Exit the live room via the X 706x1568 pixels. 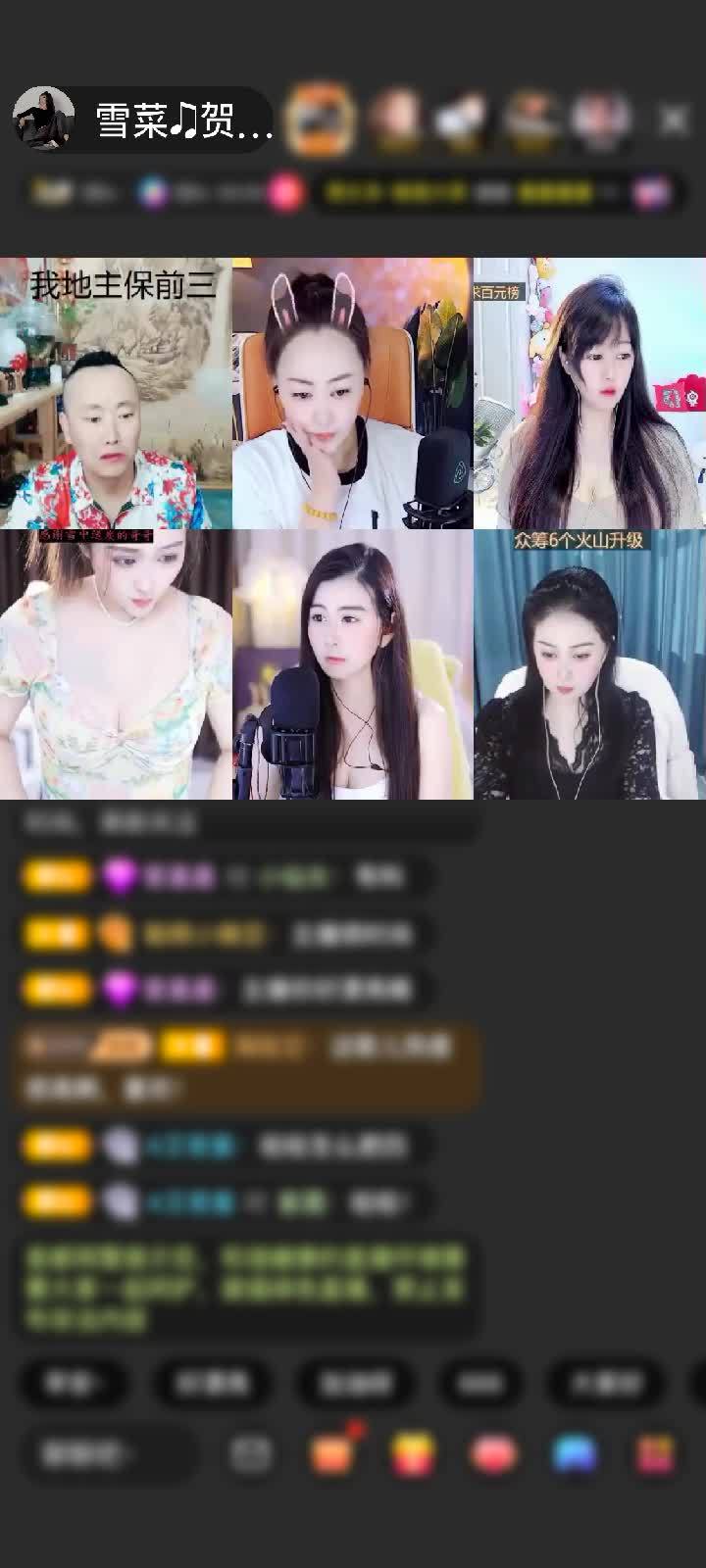(x=674, y=116)
